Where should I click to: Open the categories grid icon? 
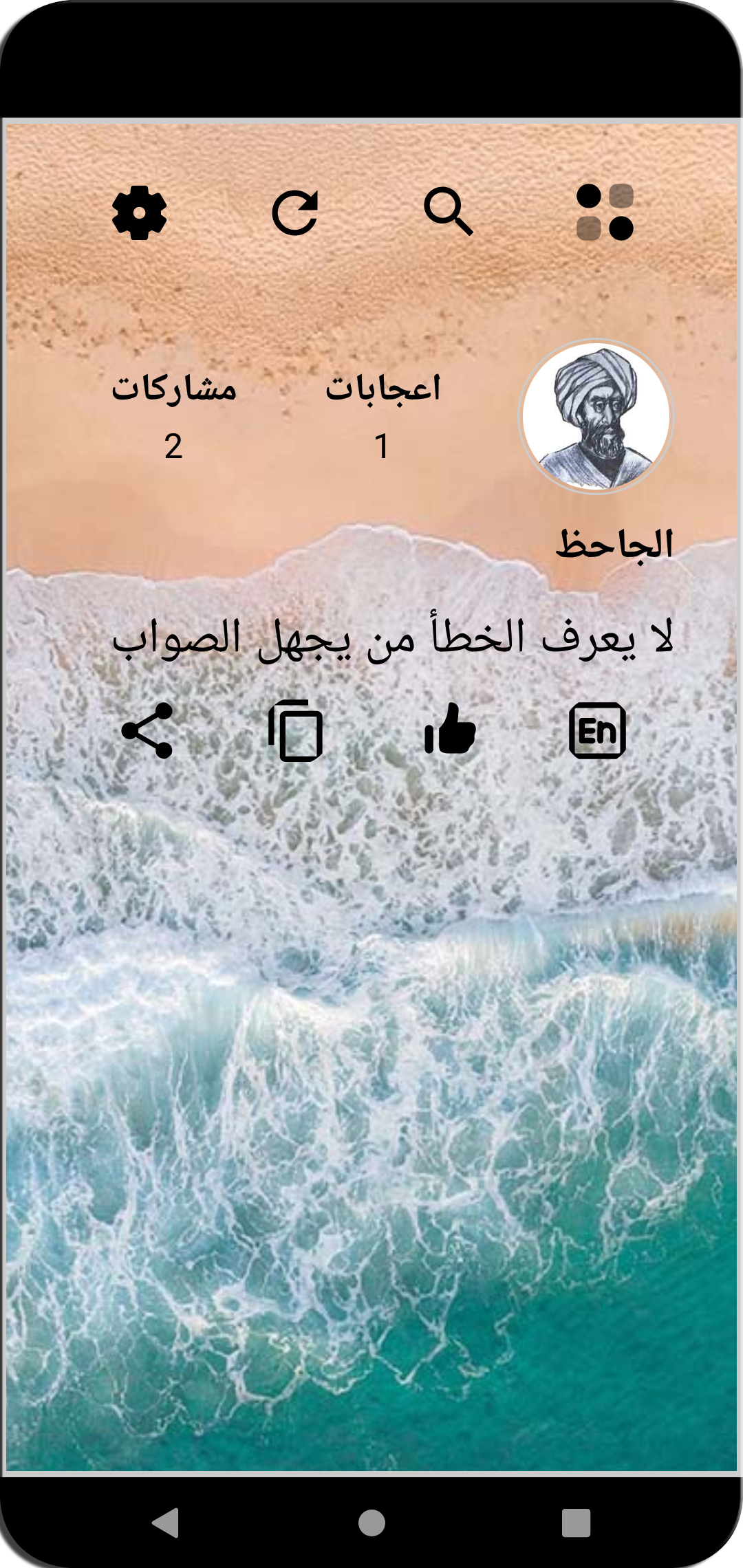(x=605, y=213)
